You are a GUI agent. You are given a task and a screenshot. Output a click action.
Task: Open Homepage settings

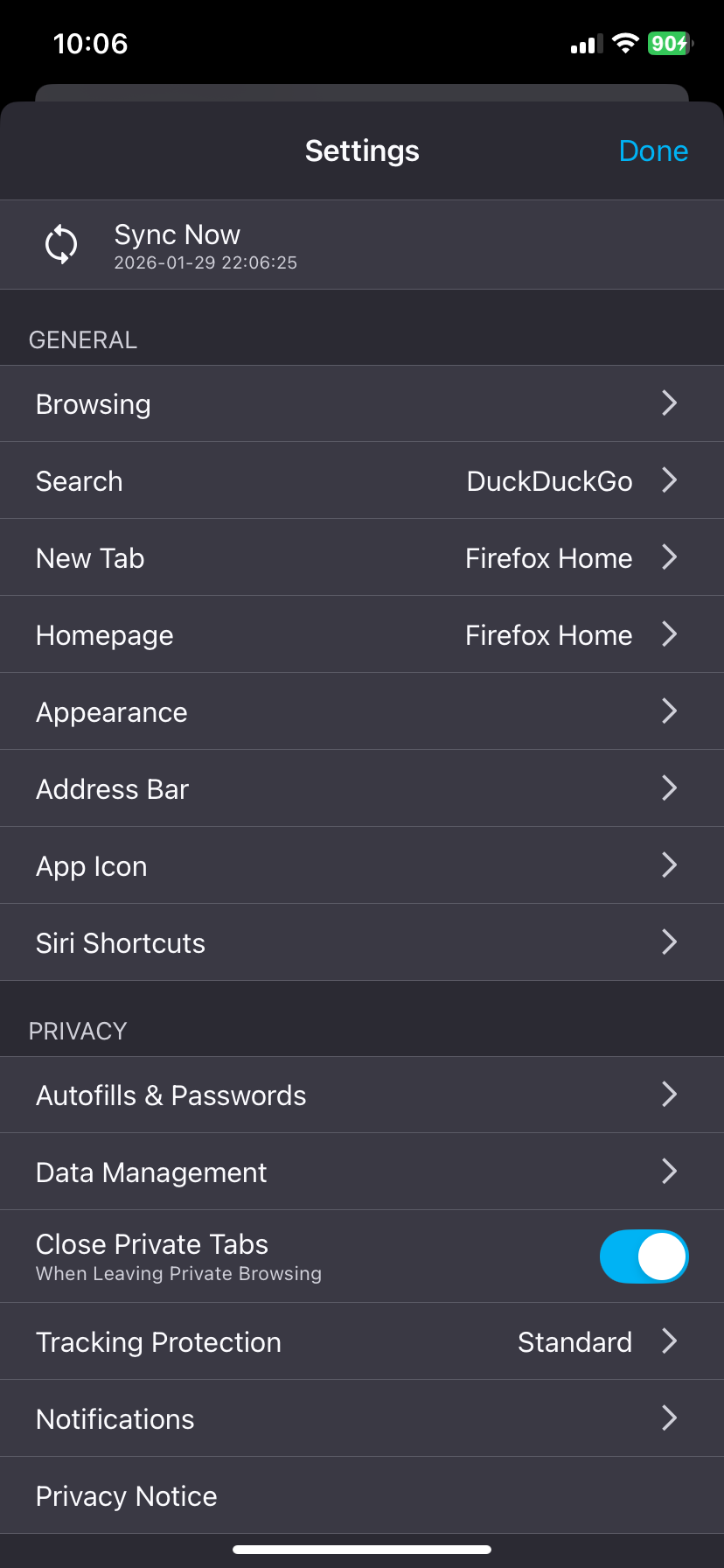(x=362, y=635)
